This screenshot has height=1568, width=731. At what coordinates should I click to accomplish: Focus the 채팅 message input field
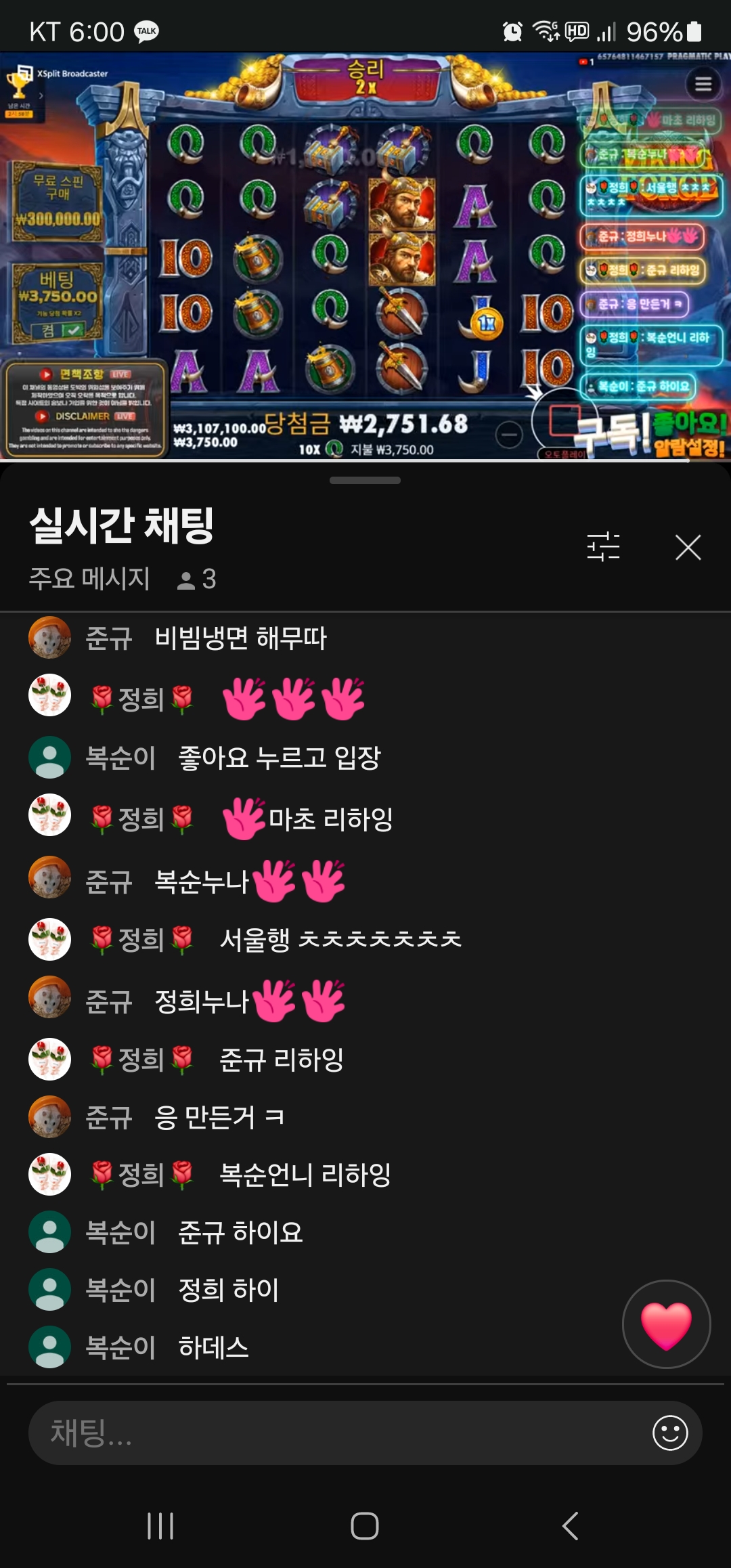pos(338,1433)
